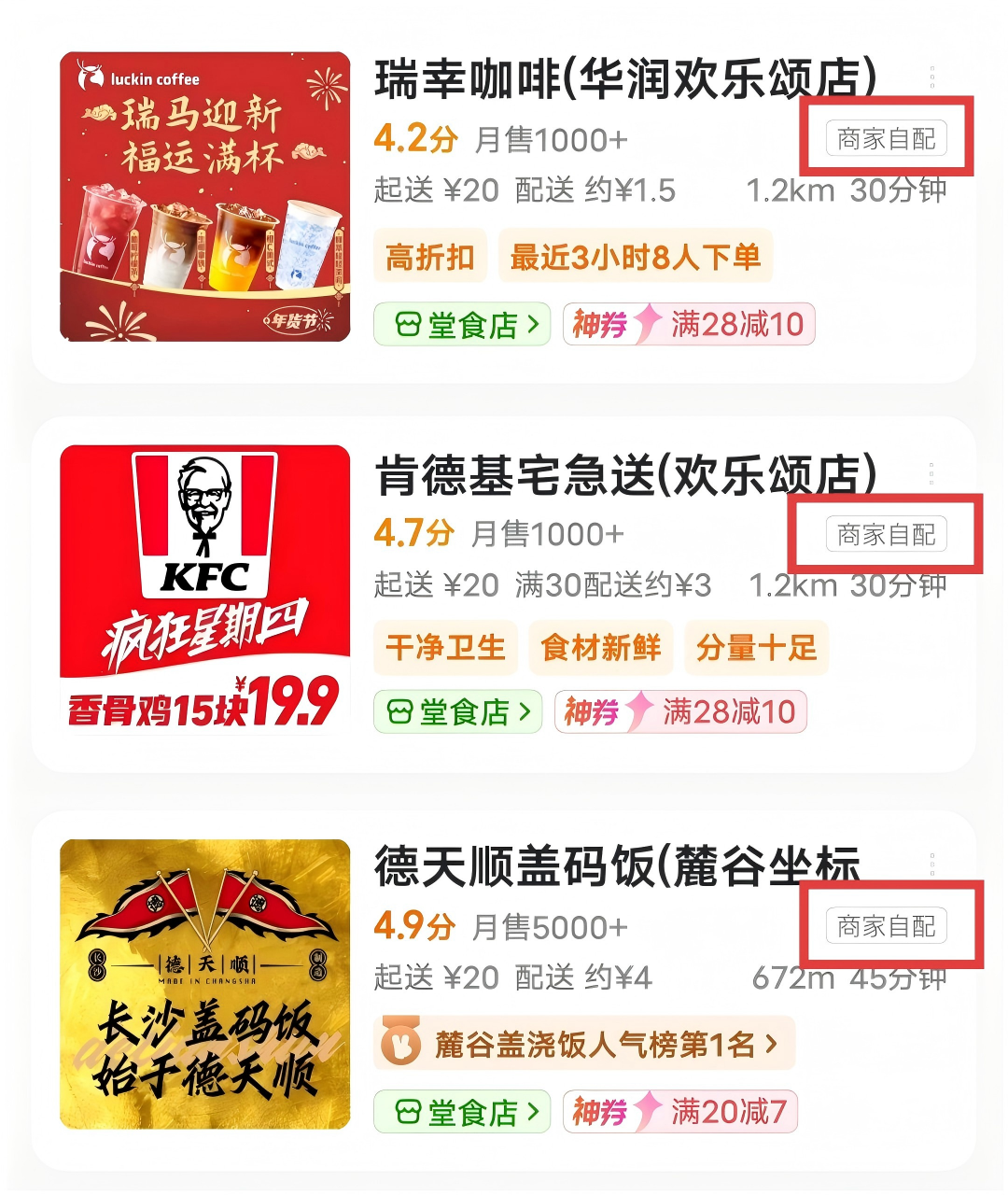Open the Luckin Coffee store thumbnail

[205, 199]
